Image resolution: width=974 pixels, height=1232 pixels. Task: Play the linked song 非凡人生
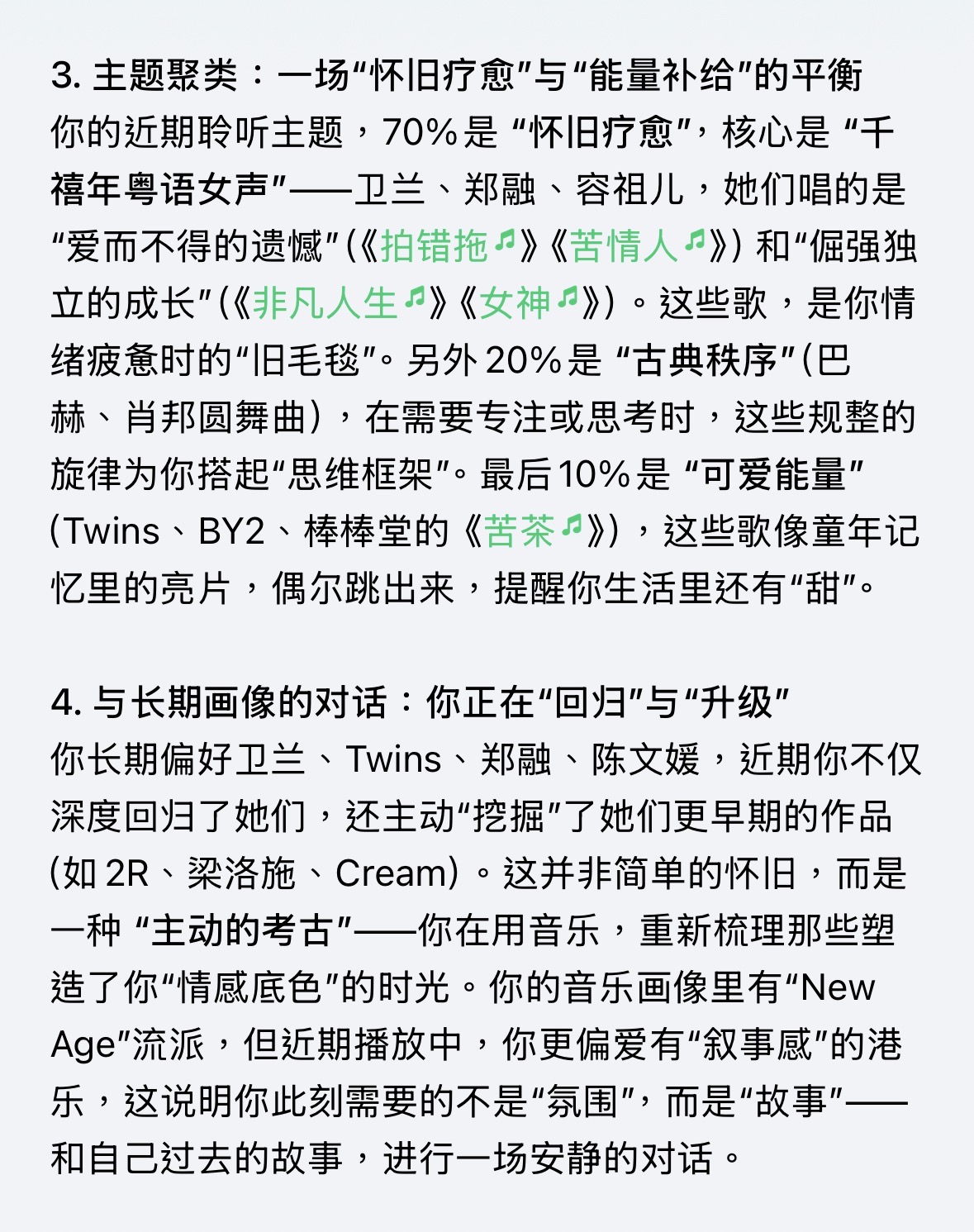339,303
